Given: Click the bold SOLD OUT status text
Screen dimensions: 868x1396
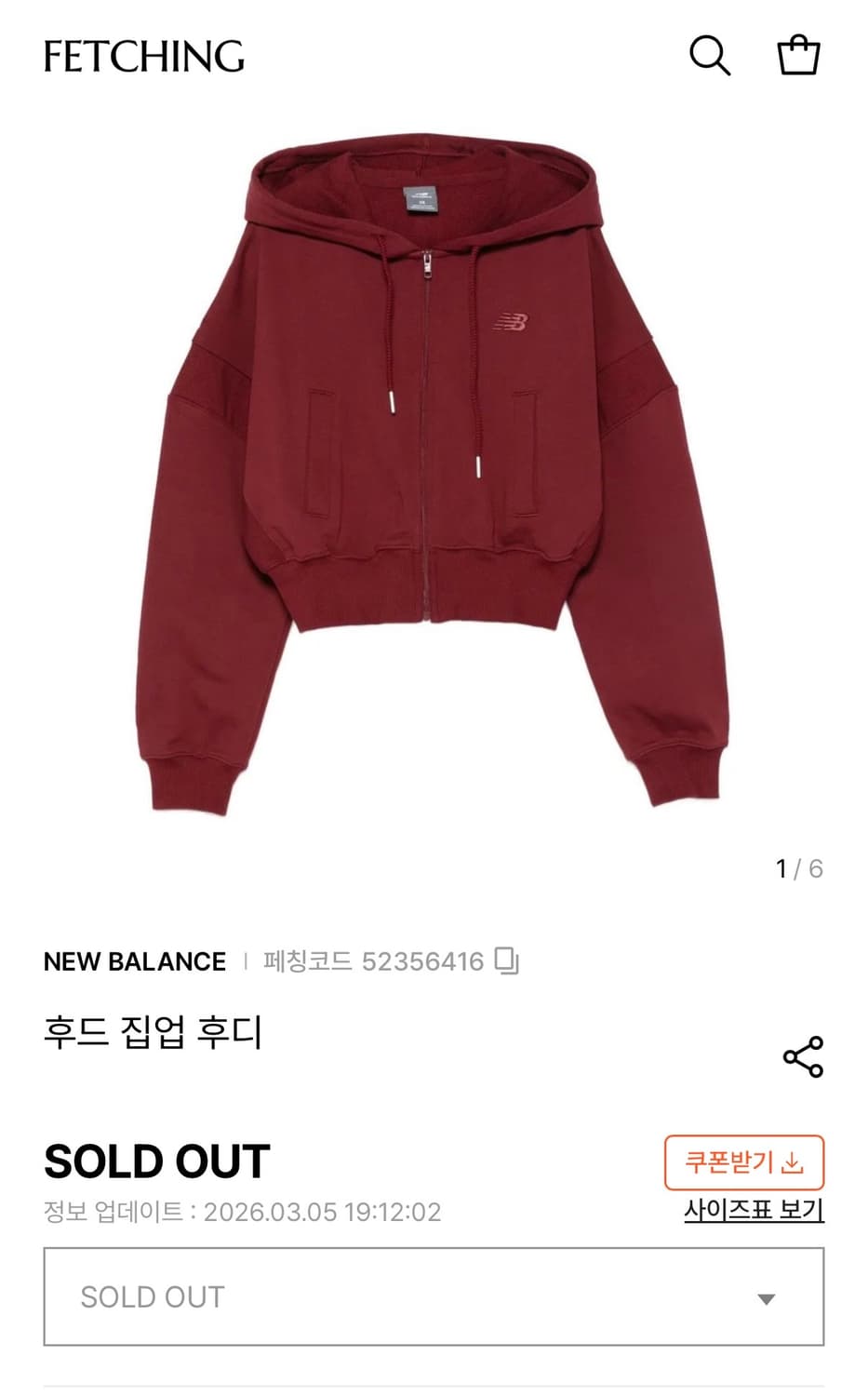Looking at the screenshot, I should pyautogui.click(x=156, y=1161).
